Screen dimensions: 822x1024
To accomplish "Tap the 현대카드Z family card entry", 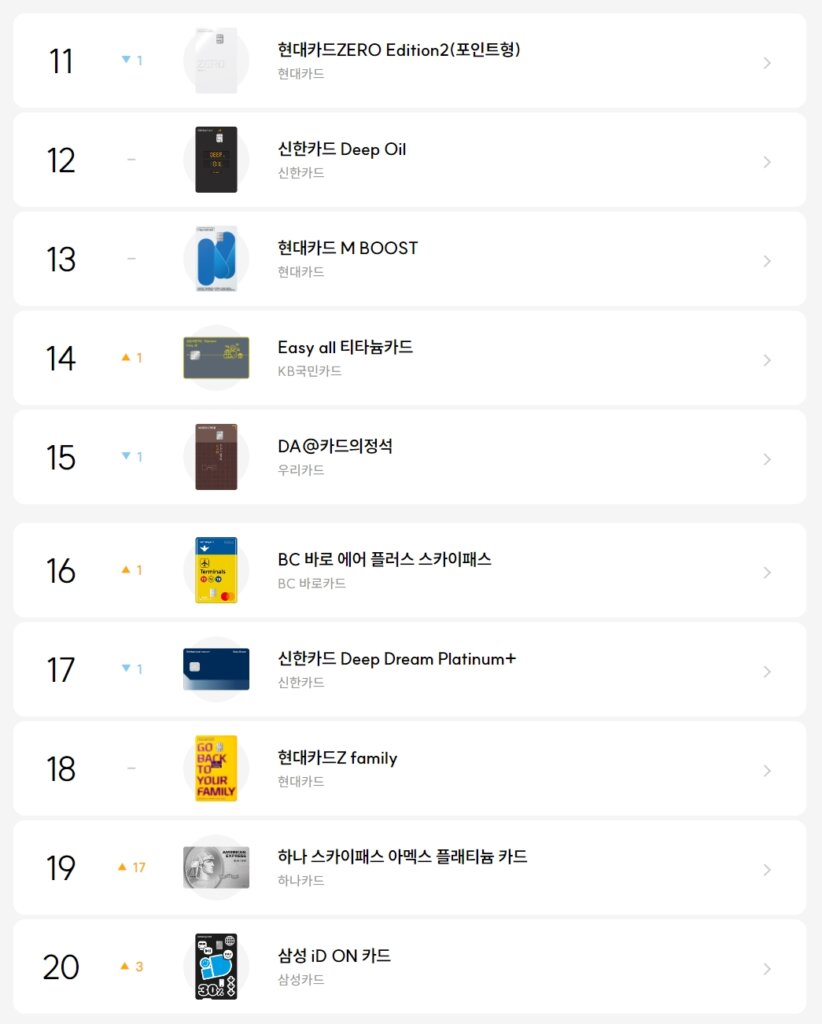I will (x=337, y=758).
